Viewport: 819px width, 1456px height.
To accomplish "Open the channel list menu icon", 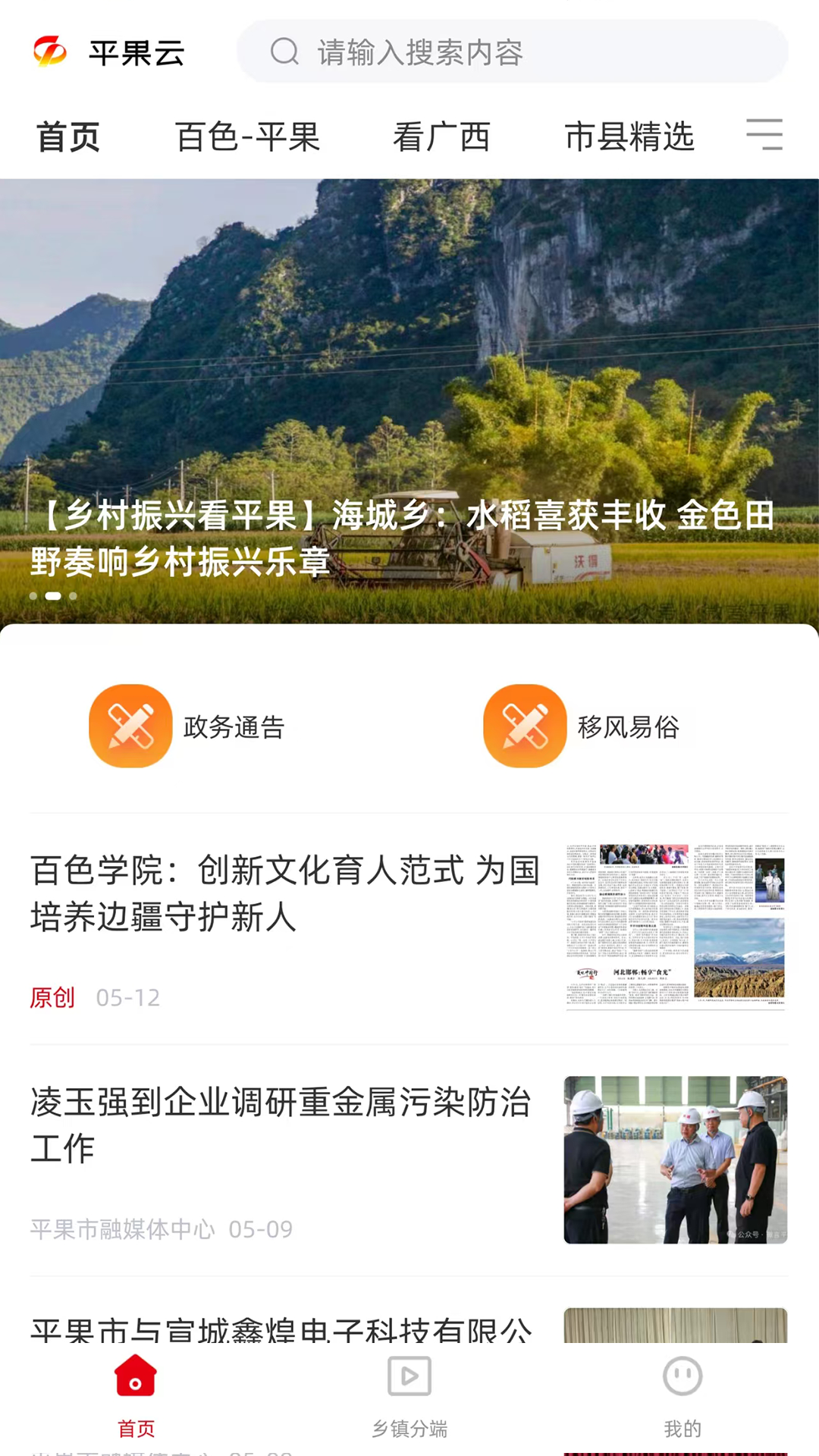I will tap(764, 135).
